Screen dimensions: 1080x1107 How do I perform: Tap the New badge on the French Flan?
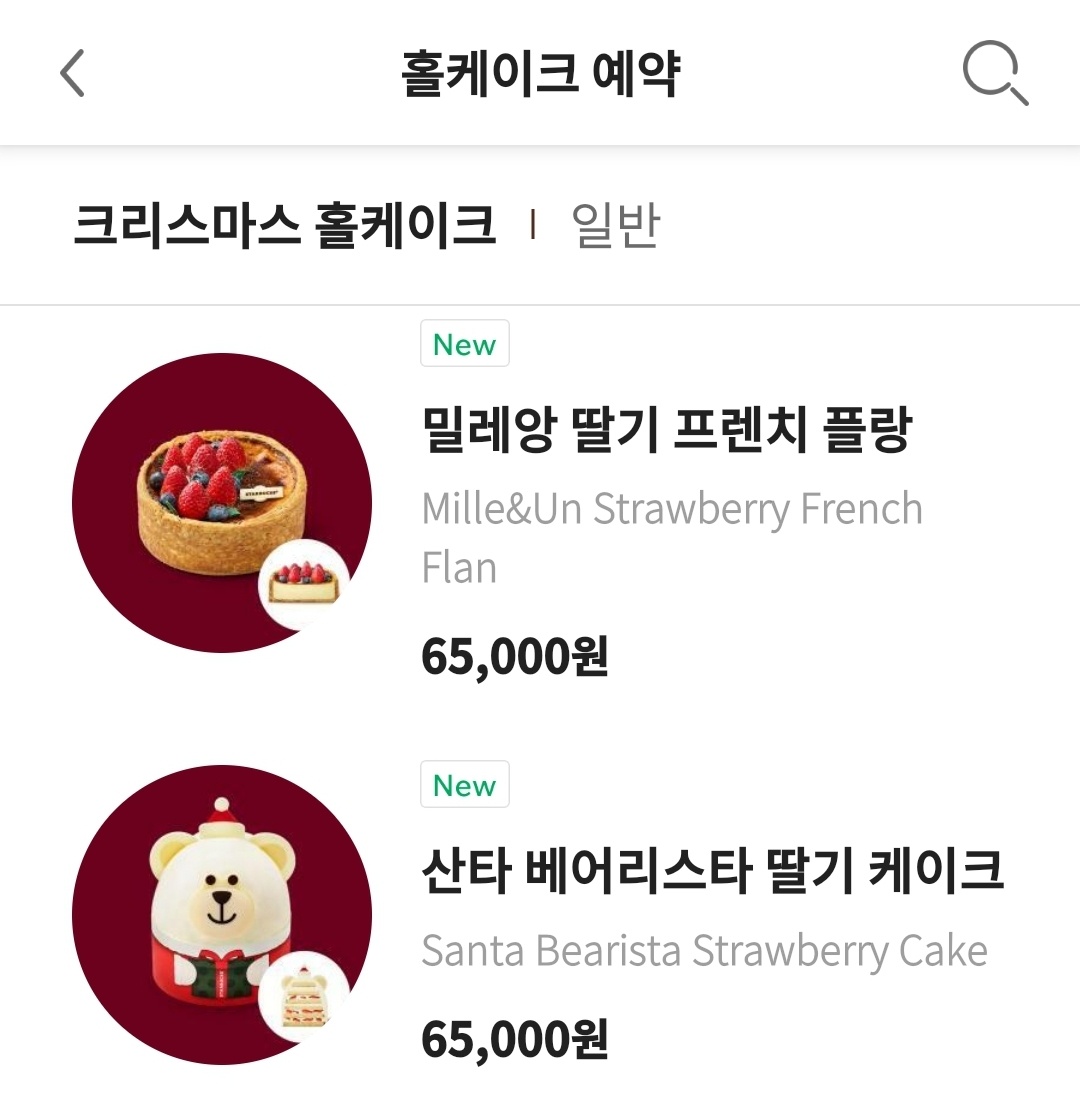(x=464, y=343)
